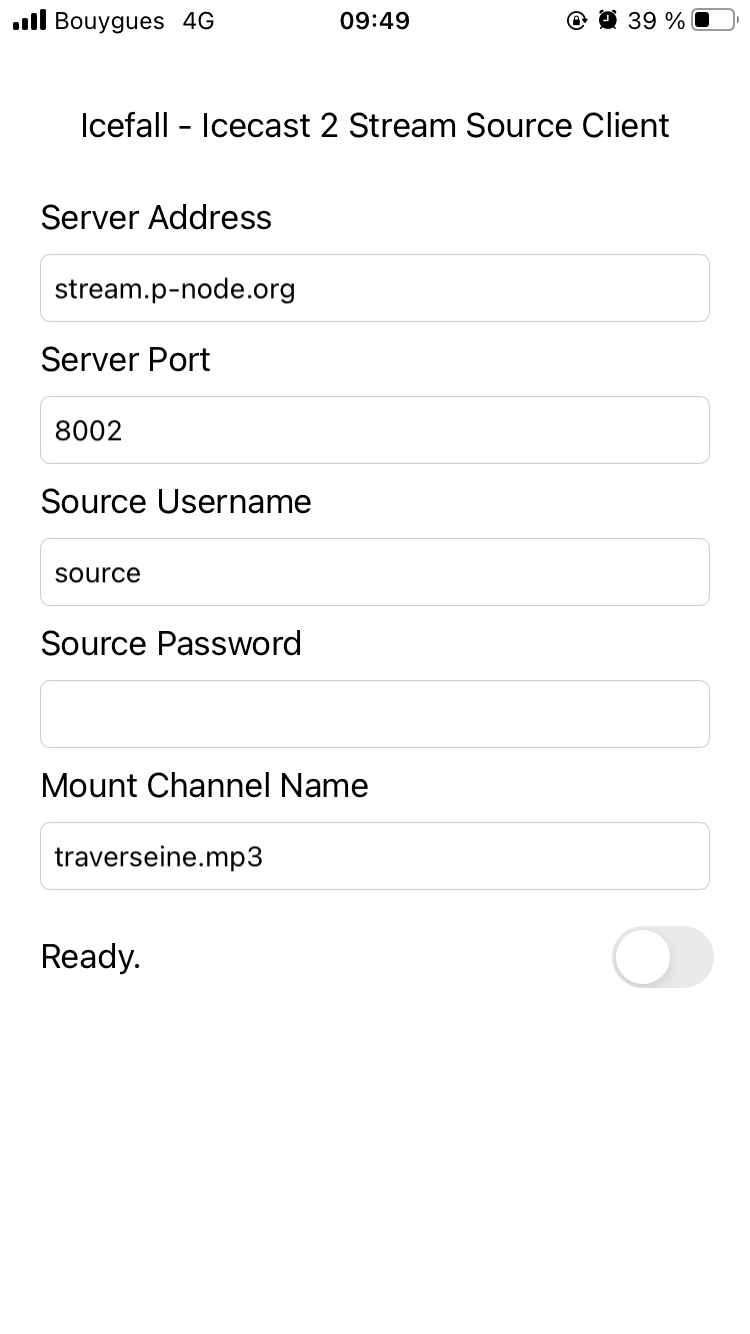Edit the Mount Channel Name field
750x1334 pixels.
click(x=375, y=856)
